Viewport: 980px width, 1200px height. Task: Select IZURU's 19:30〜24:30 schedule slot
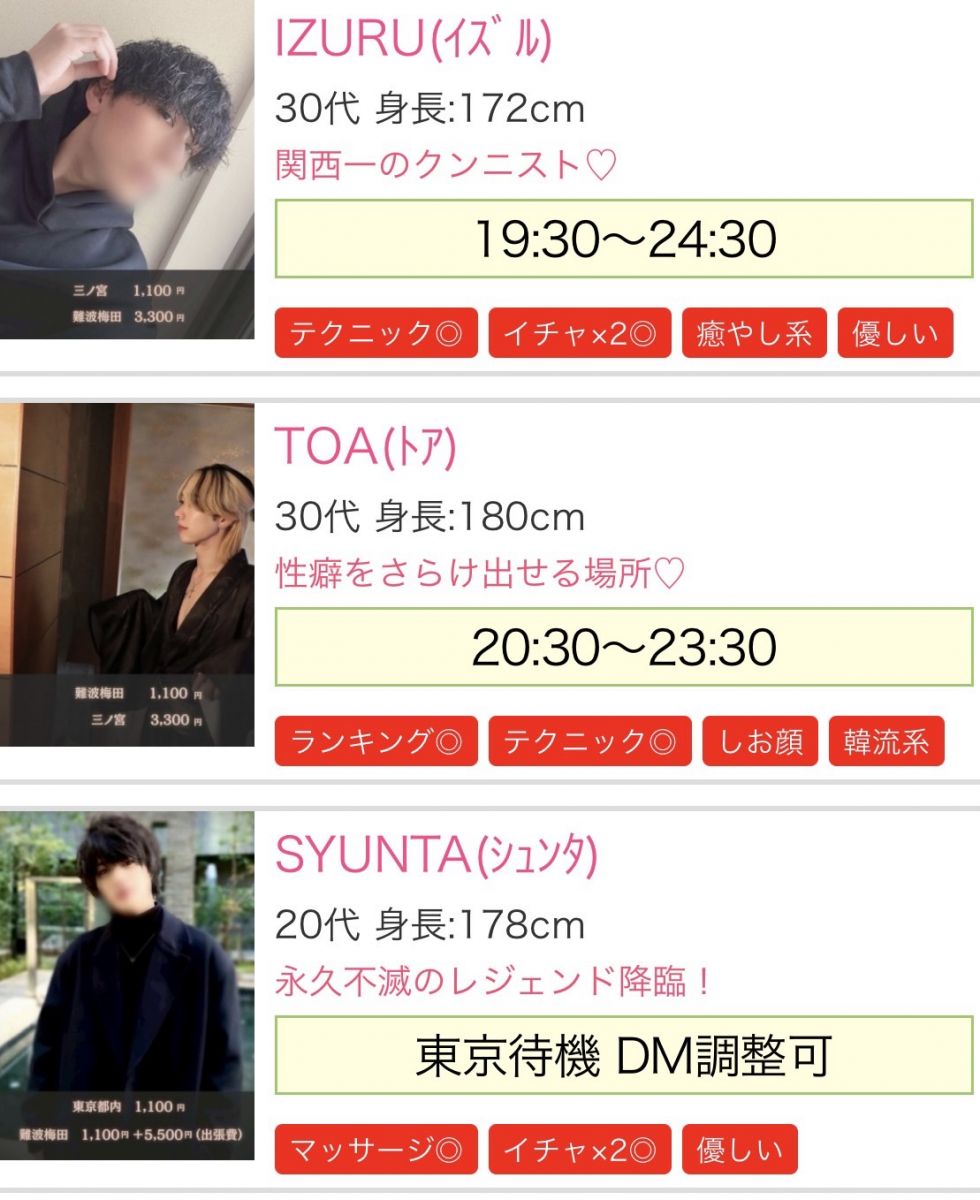[624, 239]
